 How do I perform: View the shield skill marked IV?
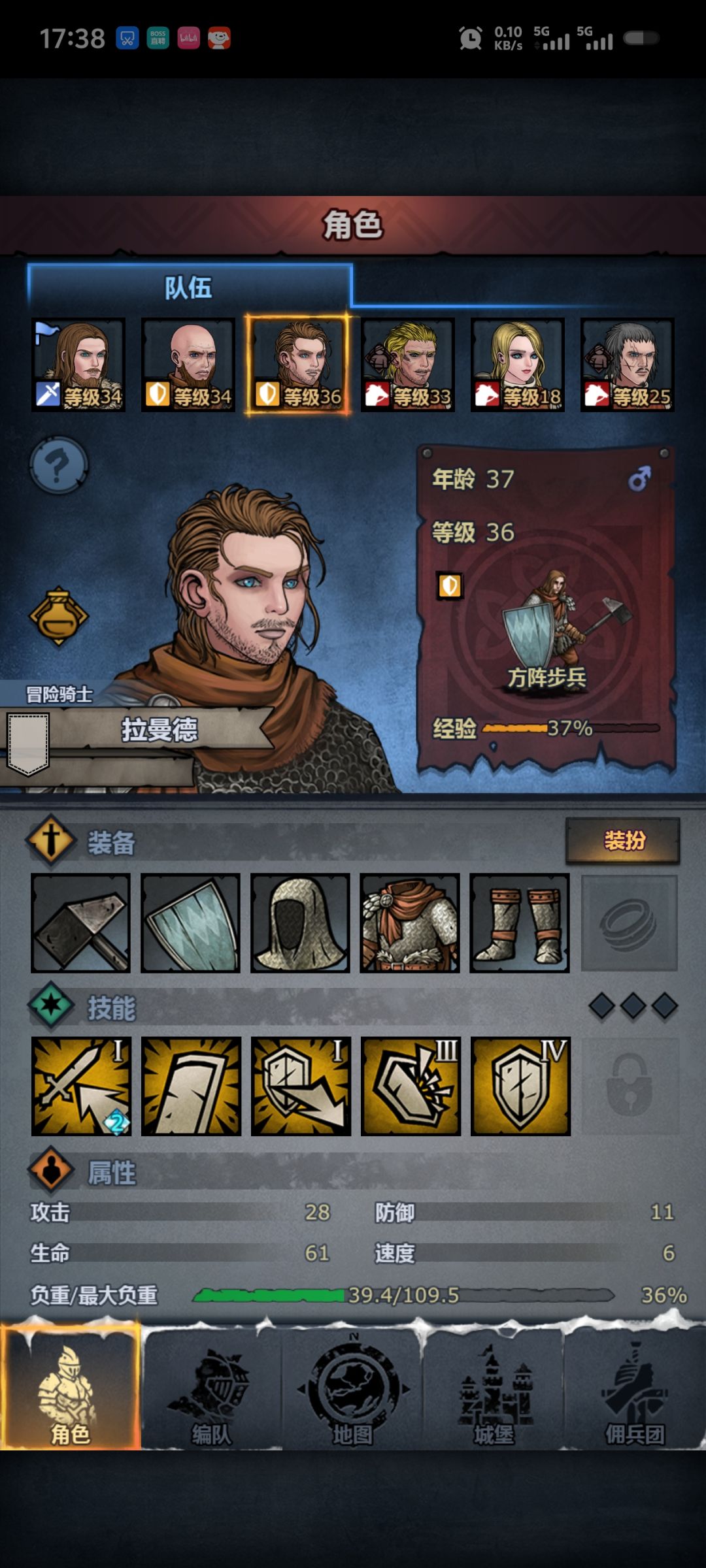tap(521, 1086)
